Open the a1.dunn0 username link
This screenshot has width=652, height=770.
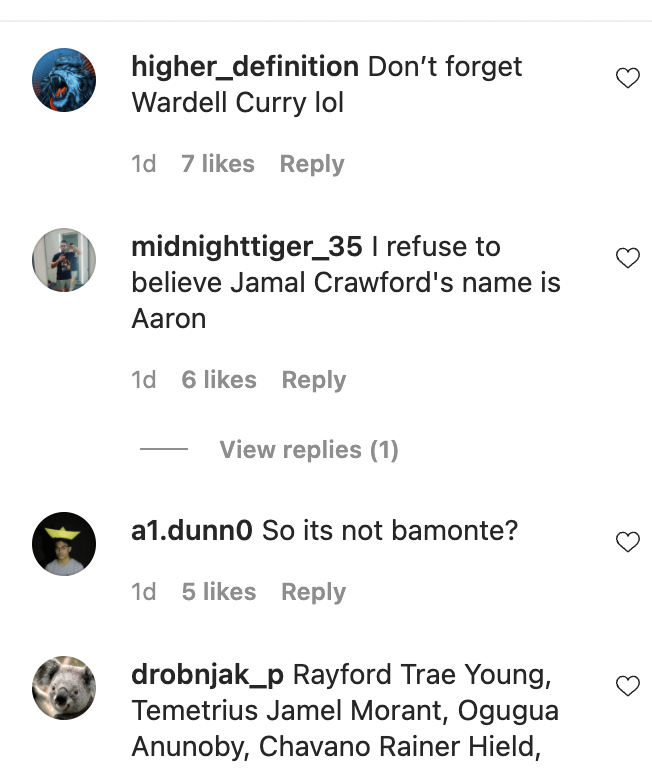192,531
